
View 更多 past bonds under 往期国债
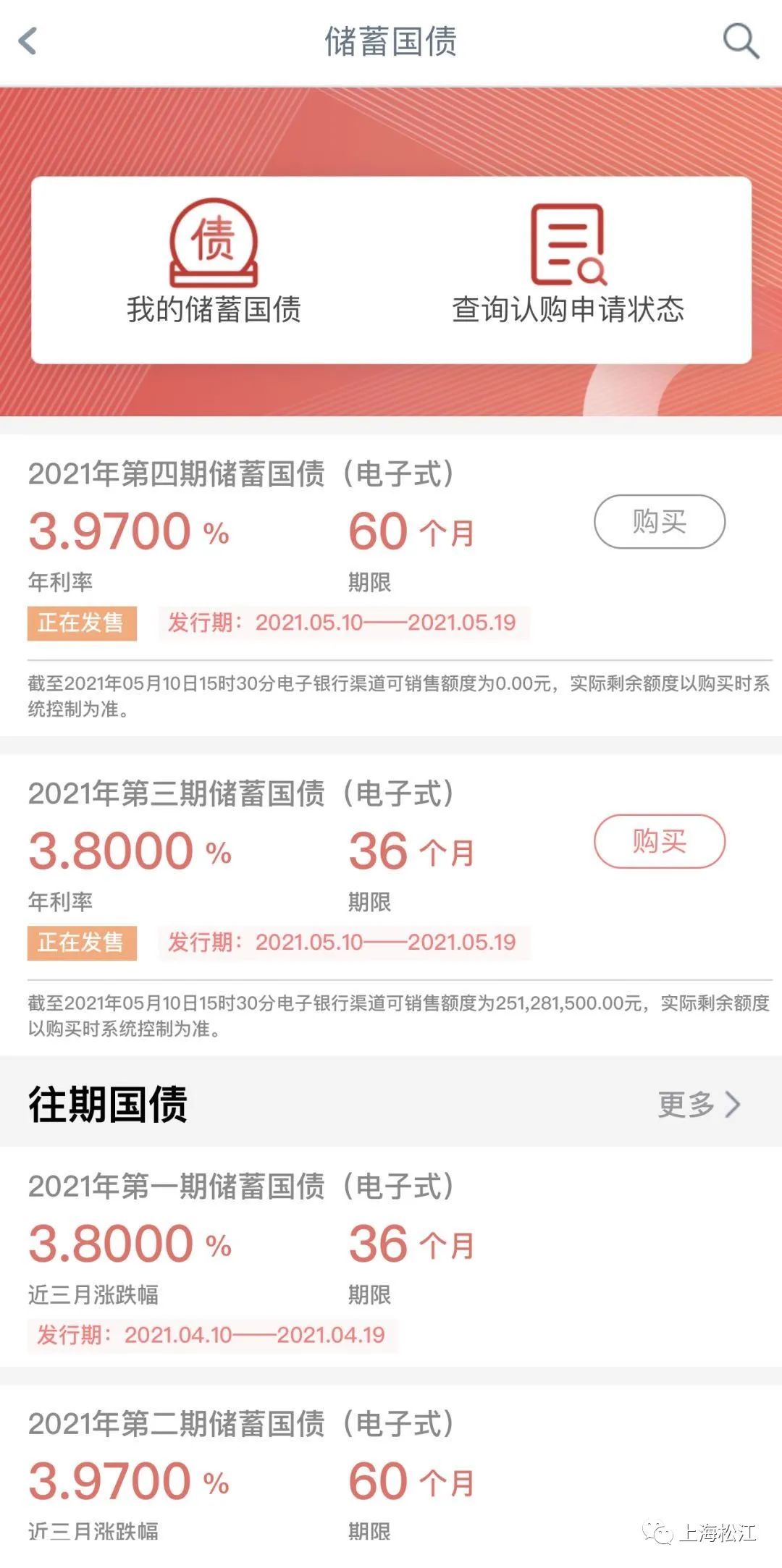[698, 1104]
